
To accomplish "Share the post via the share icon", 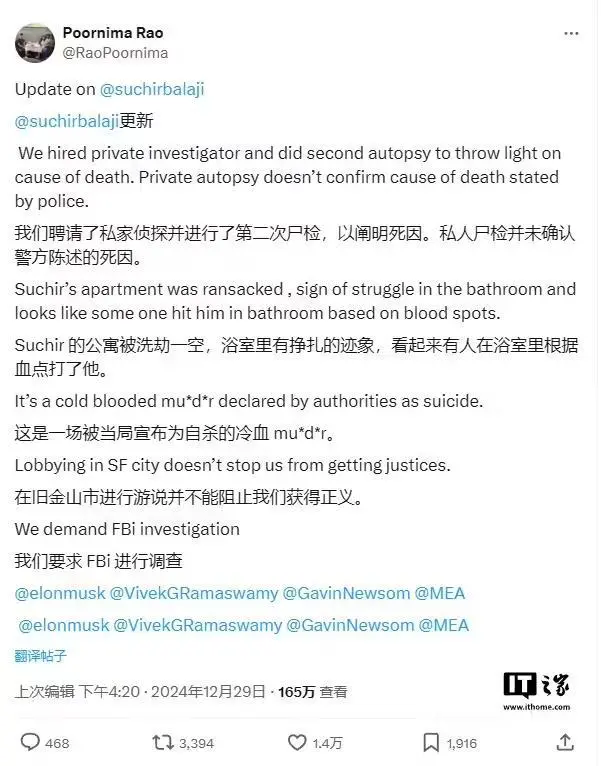I will pos(565,742).
